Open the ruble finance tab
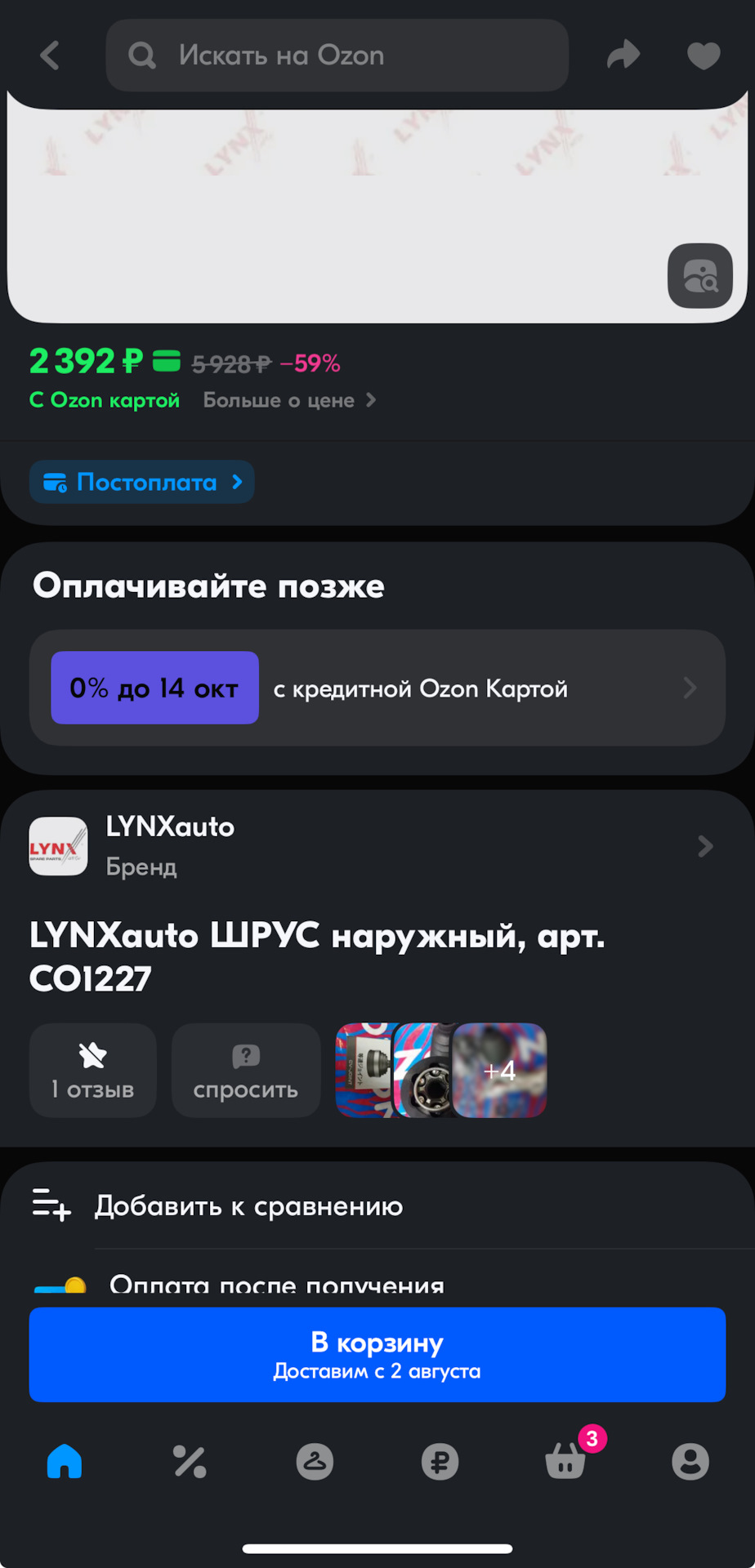The width and height of the screenshot is (755, 1568). click(x=440, y=1461)
